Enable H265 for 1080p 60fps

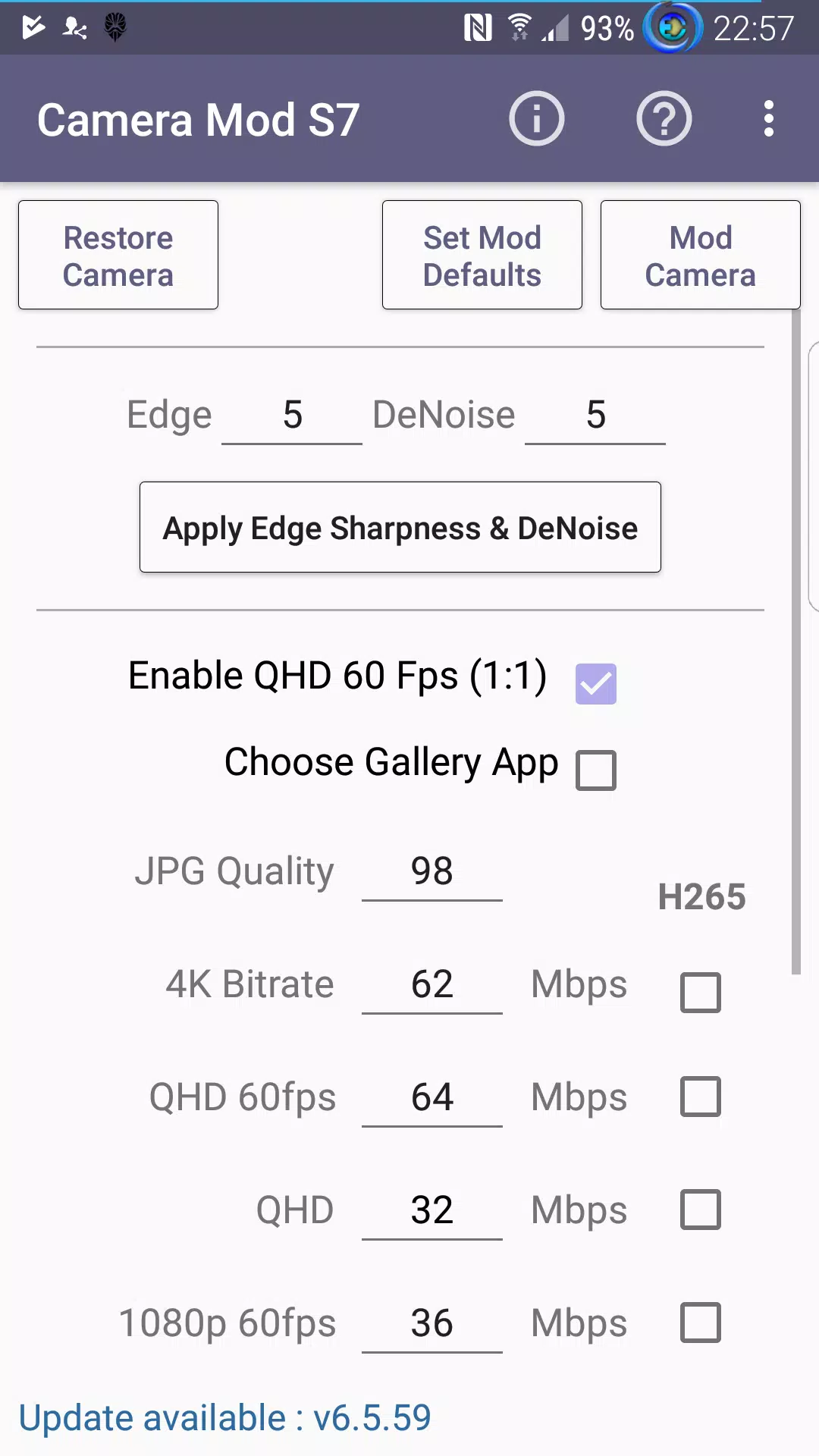tap(701, 1323)
